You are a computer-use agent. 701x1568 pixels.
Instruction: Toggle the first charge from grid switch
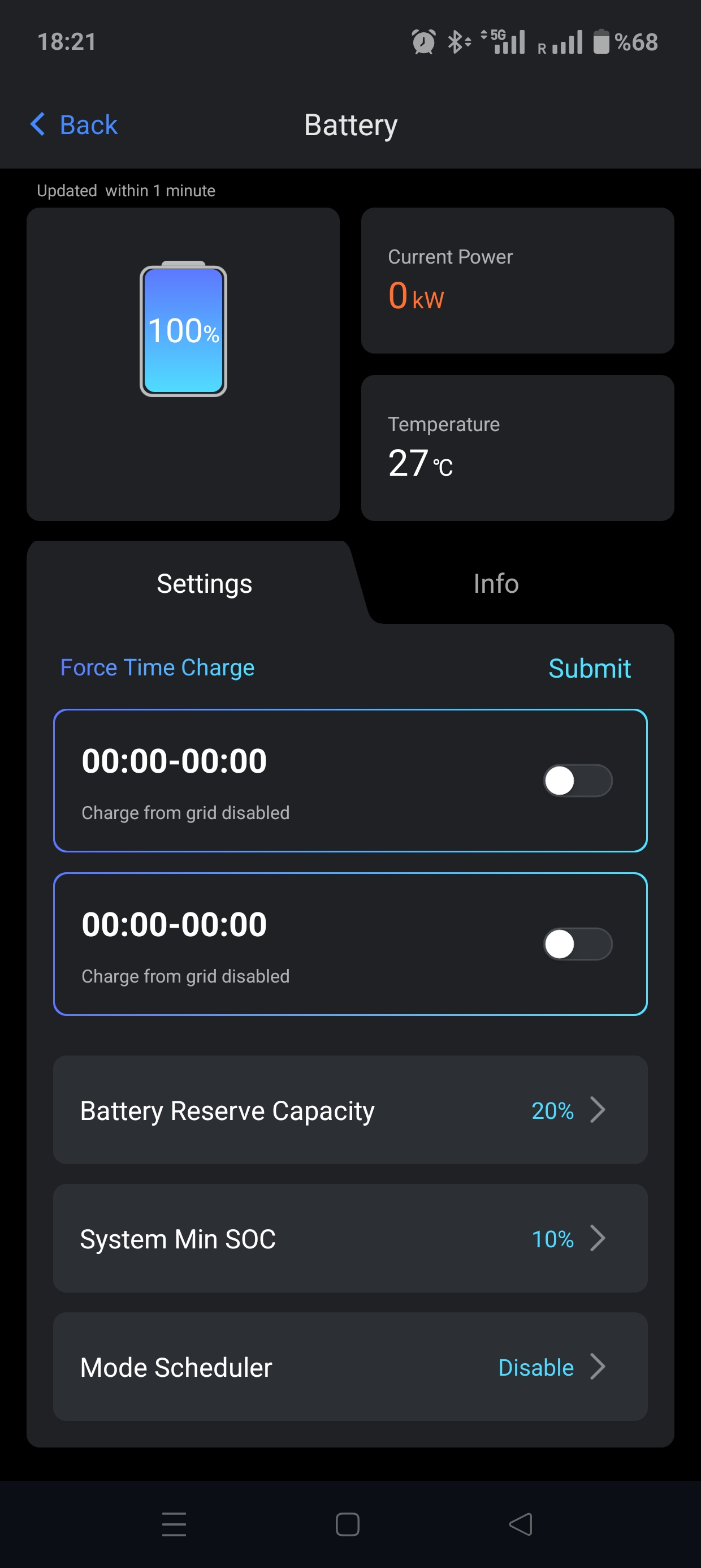pyautogui.click(x=577, y=781)
